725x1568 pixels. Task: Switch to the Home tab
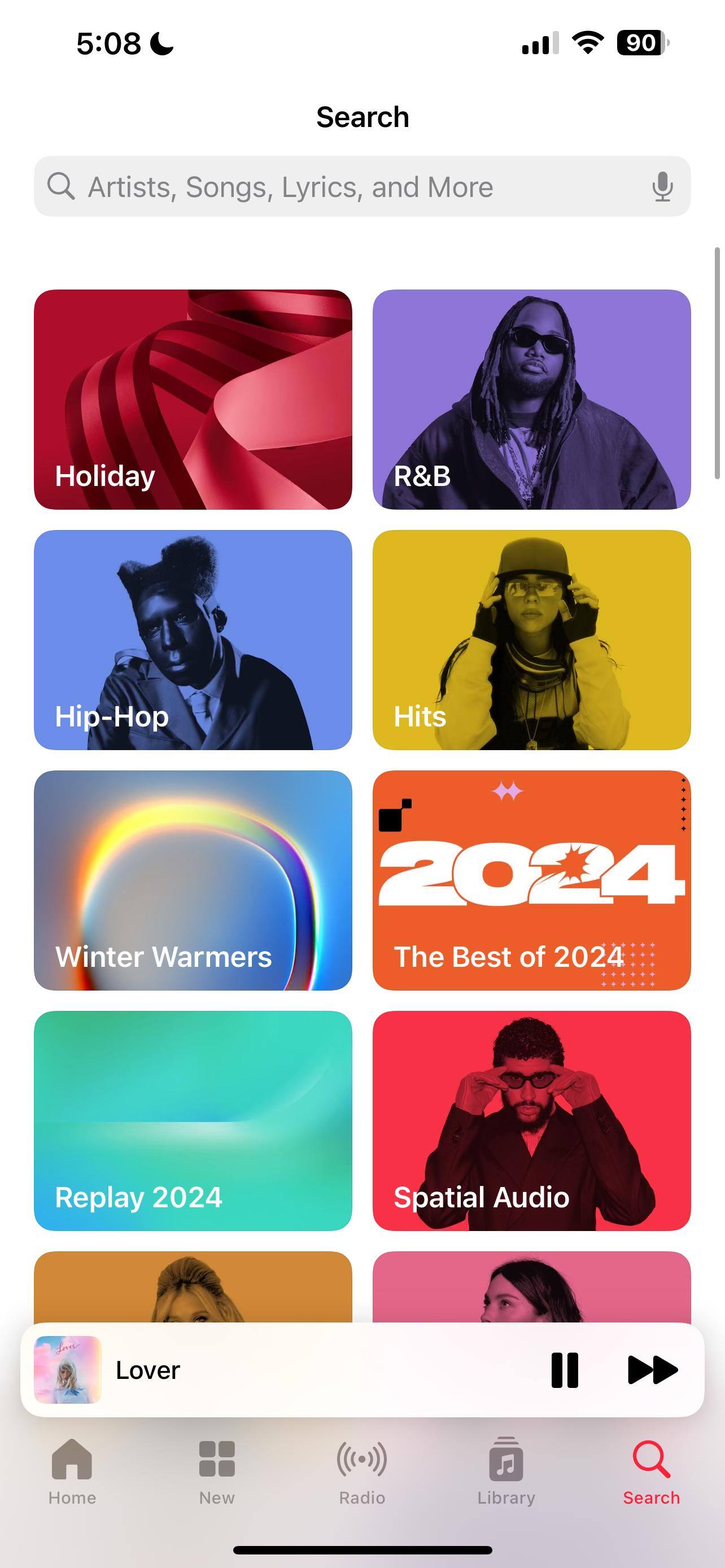pyautogui.click(x=72, y=1470)
